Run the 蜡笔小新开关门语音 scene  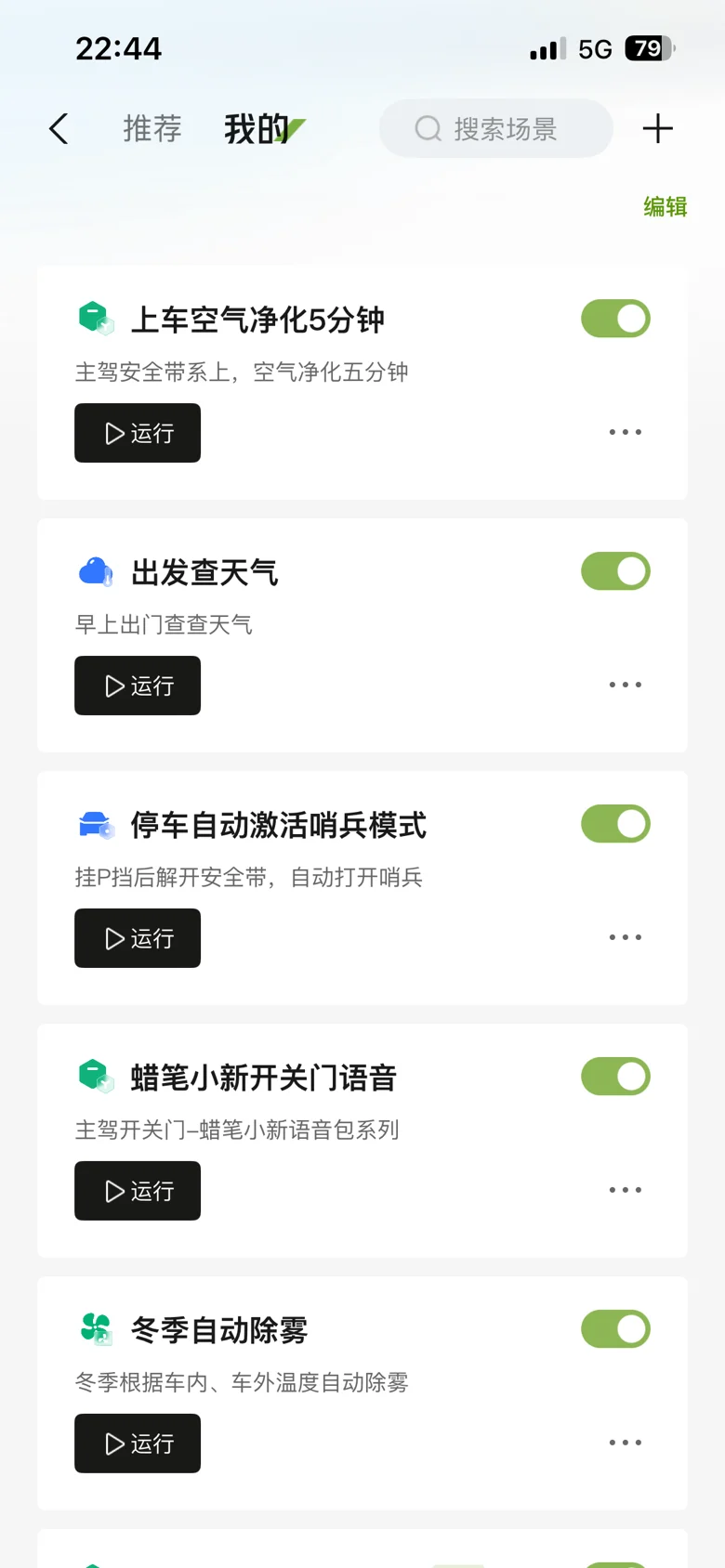138,1191
